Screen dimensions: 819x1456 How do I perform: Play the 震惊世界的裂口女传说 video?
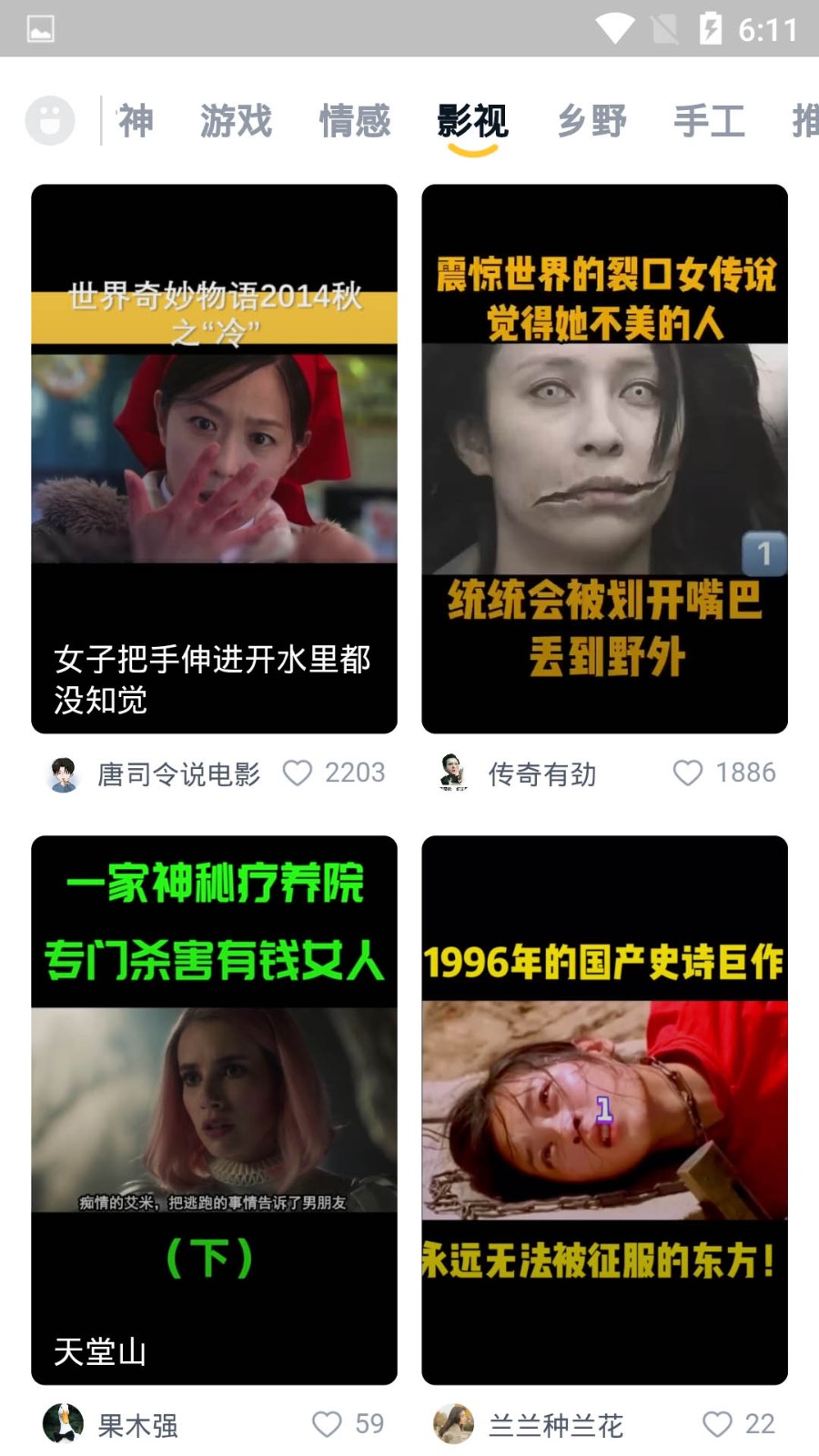coord(604,455)
